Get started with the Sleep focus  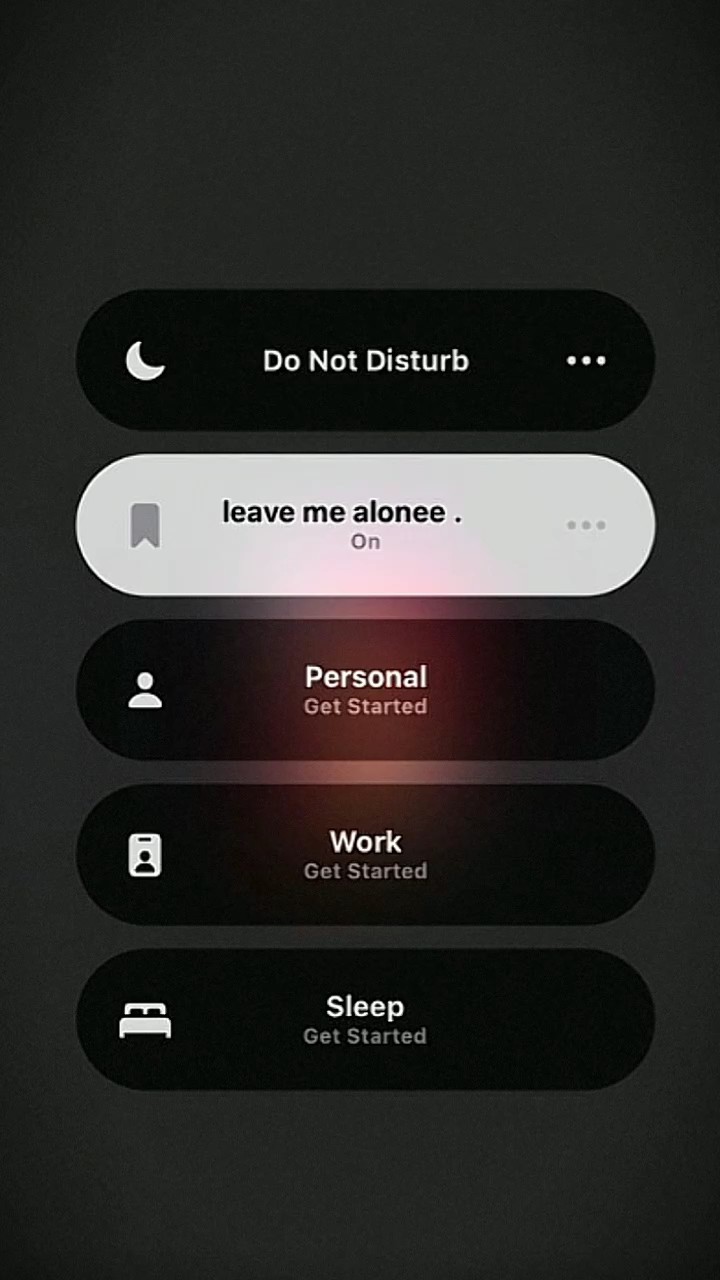point(365,1019)
